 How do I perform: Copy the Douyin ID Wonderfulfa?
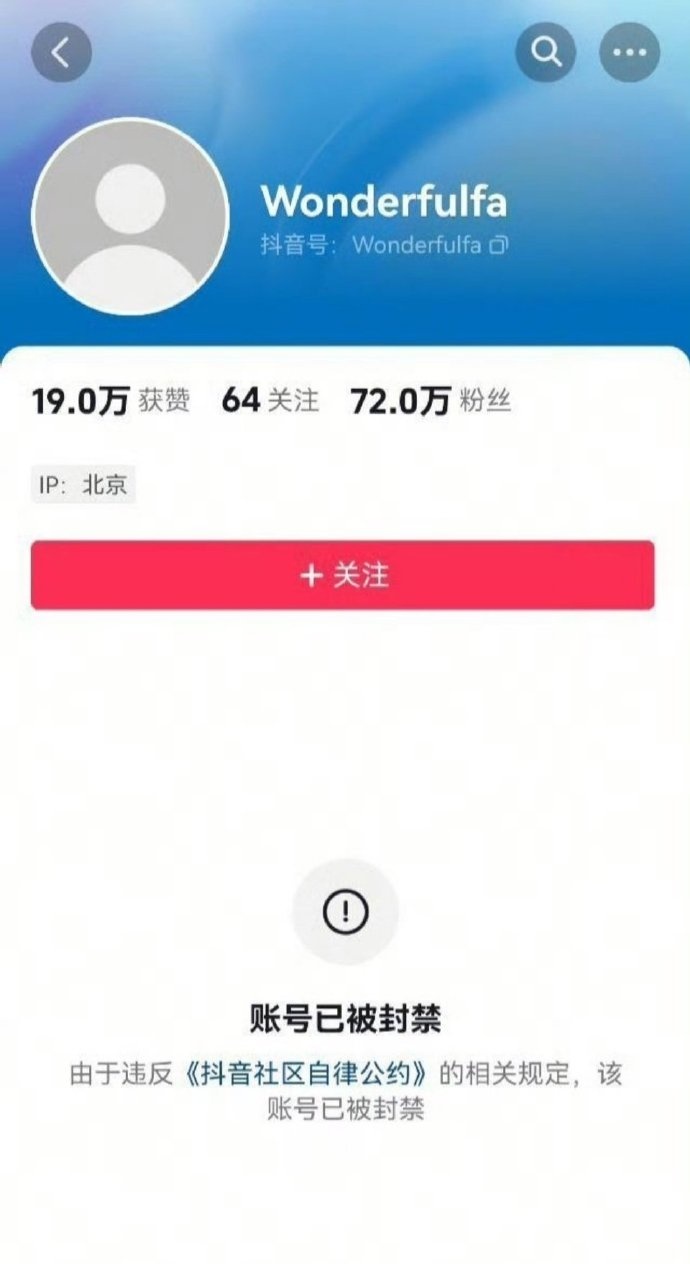pos(499,245)
